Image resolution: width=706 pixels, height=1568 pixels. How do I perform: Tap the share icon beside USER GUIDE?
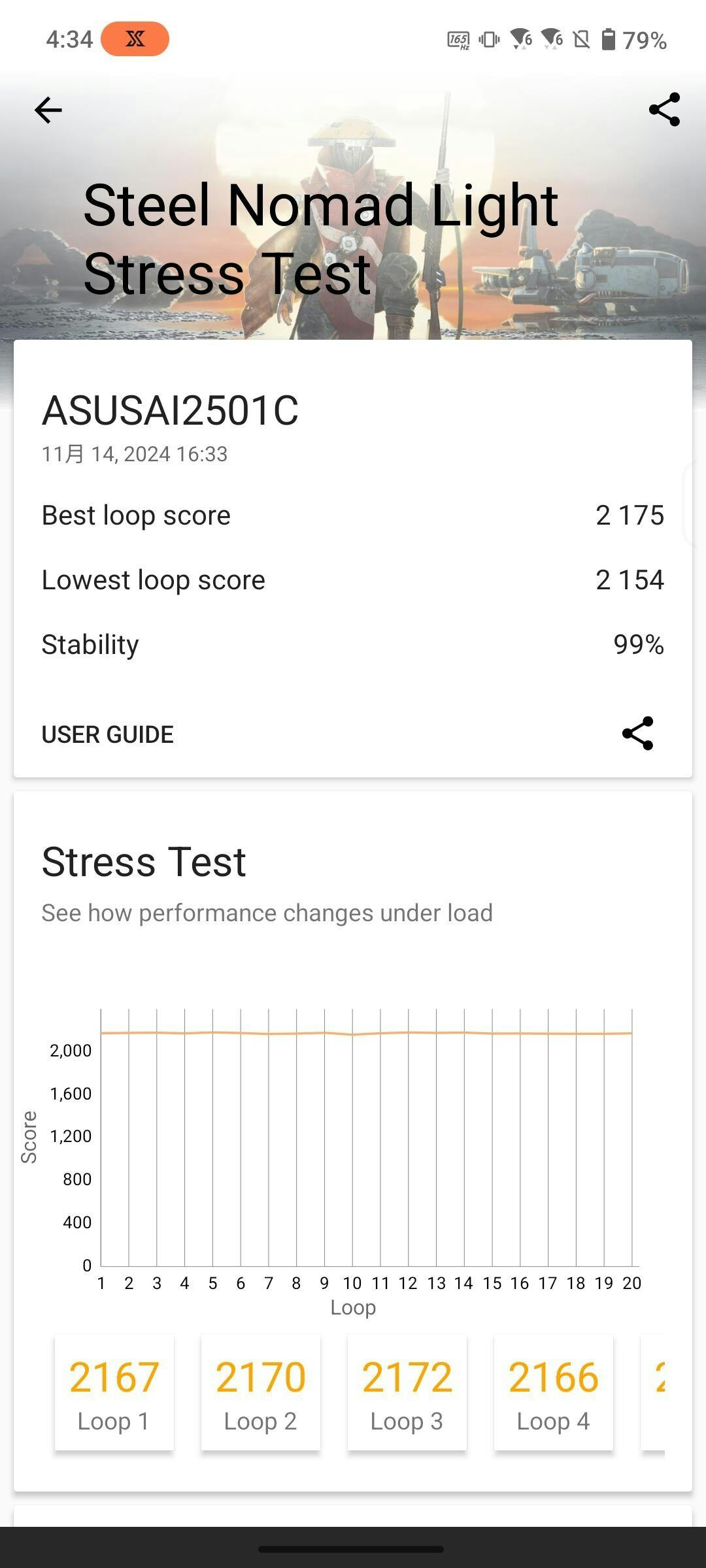[638, 733]
